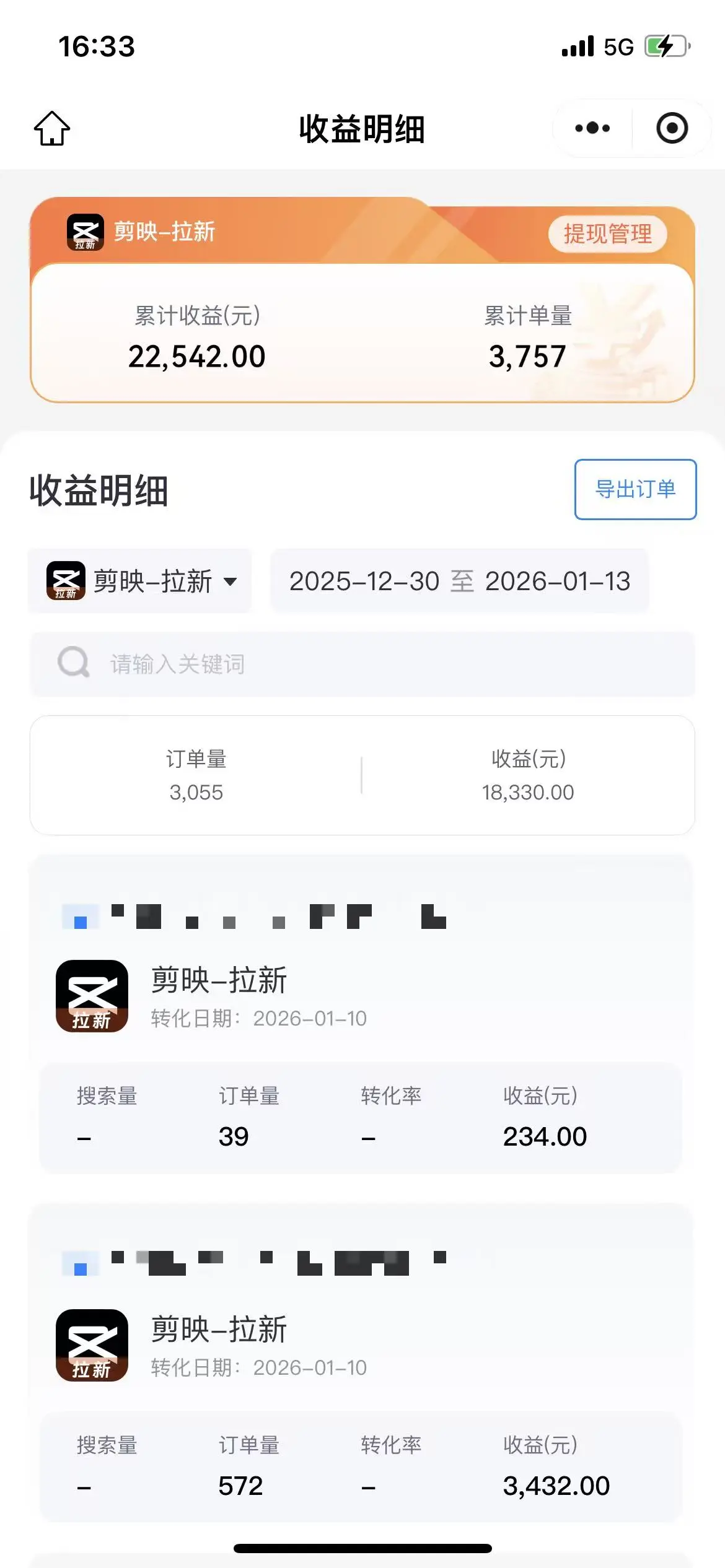Screen dimensions: 725x1568
Task: Open the record with 234.00 earnings
Action: [362, 1016]
